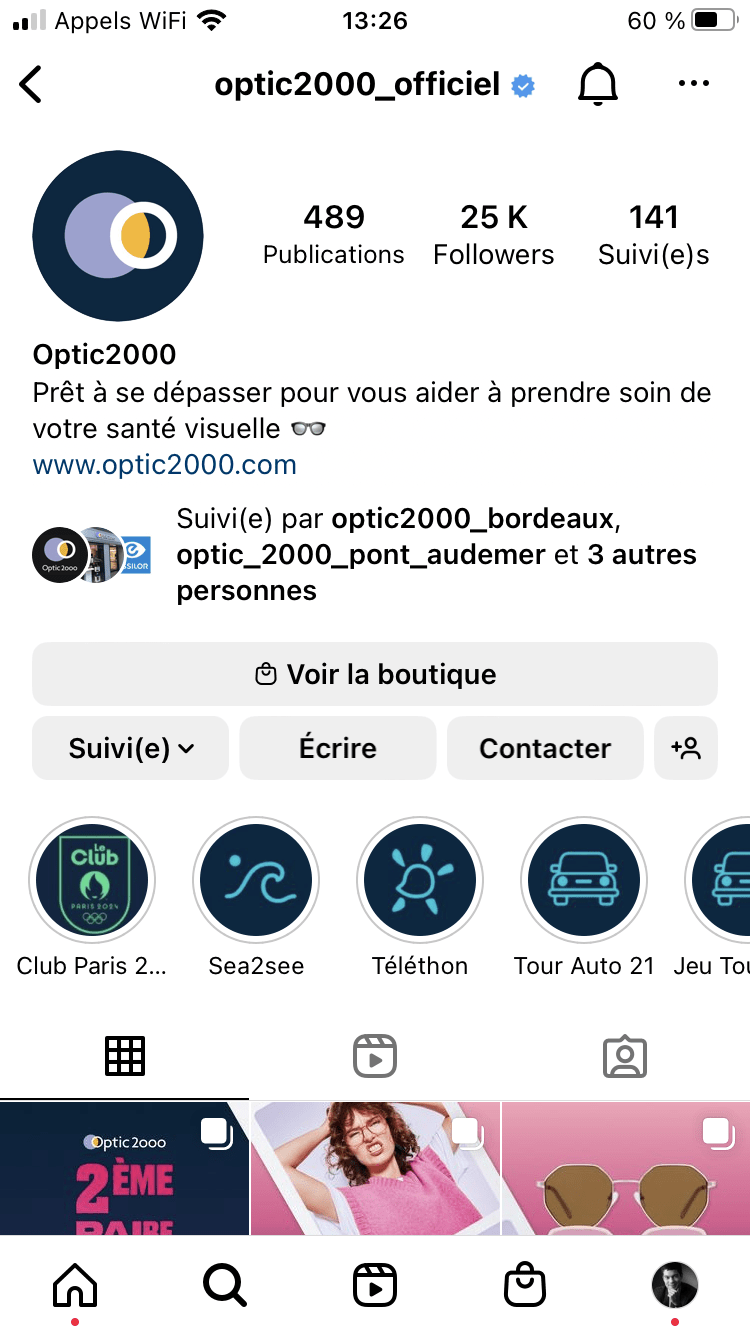Screen dimensions: 750x1334
Task: Tap Voir la boutique button
Action: [x=375, y=674]
